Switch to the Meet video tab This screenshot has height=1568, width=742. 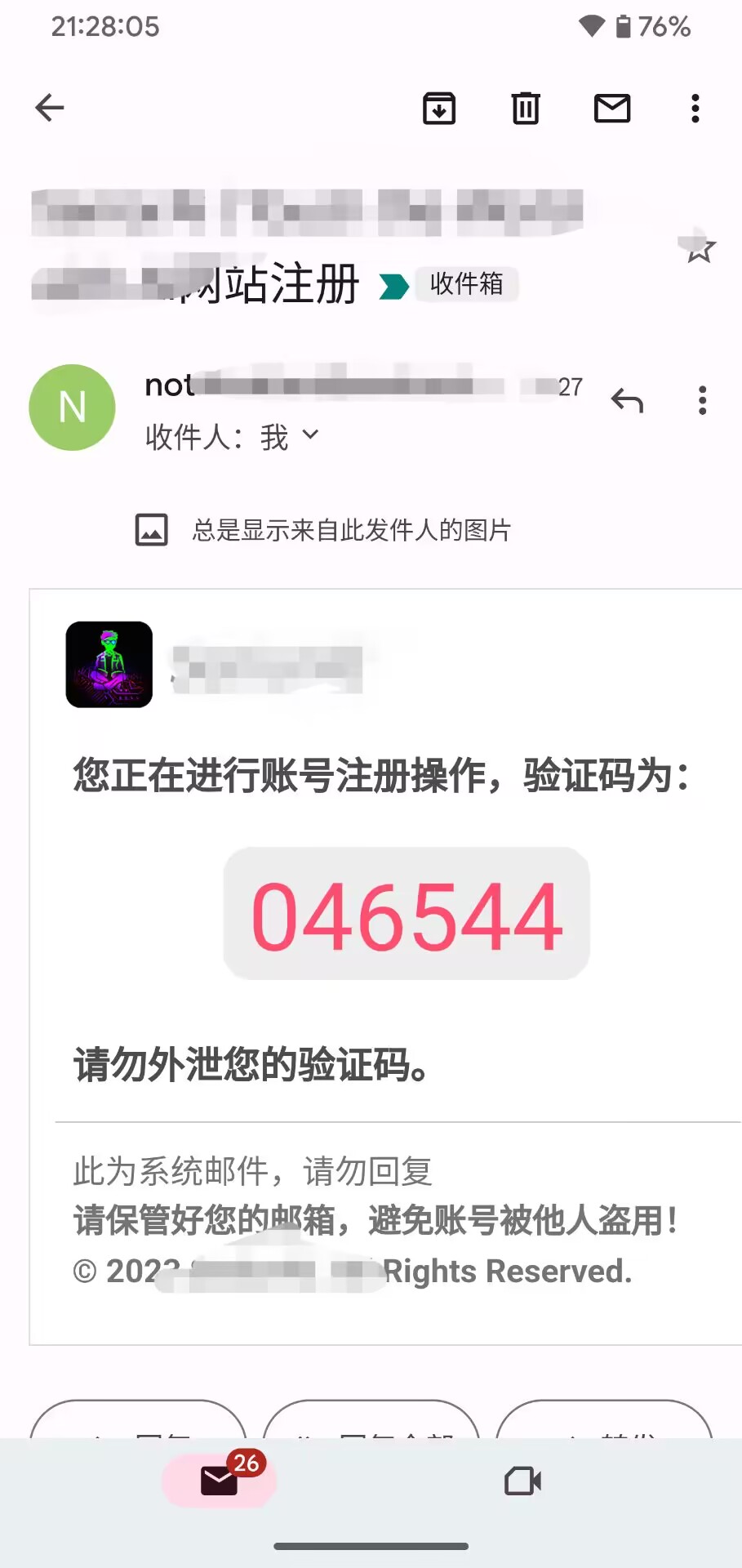522,1481
